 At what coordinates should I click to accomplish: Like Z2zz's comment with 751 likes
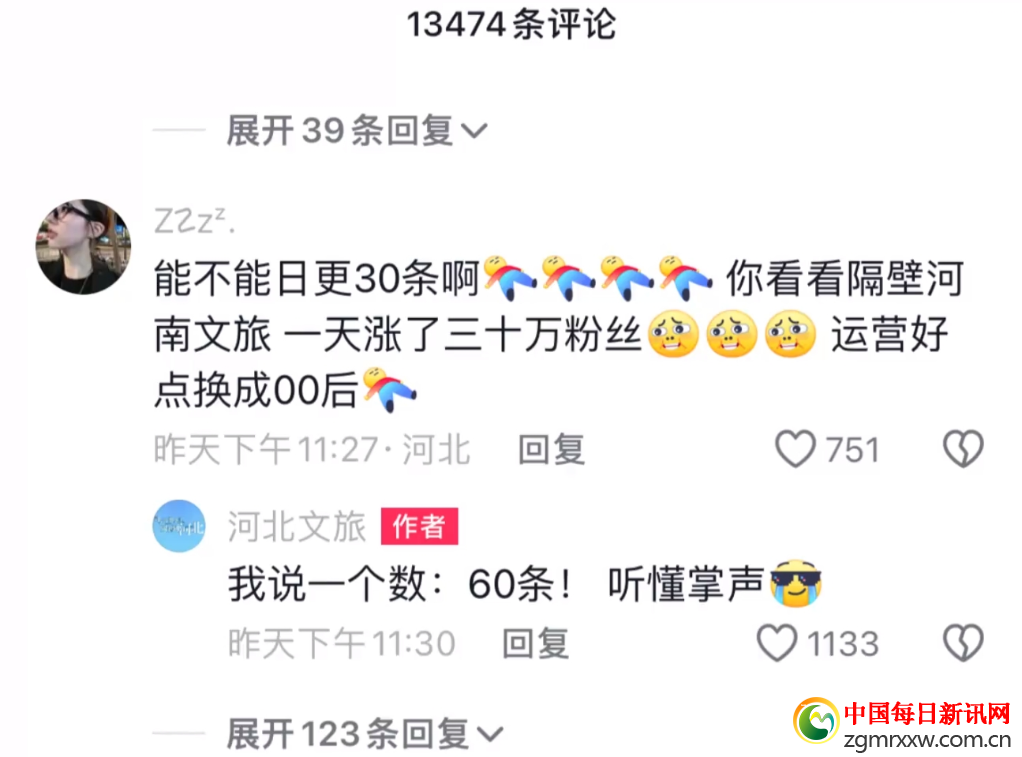[796, 450]
